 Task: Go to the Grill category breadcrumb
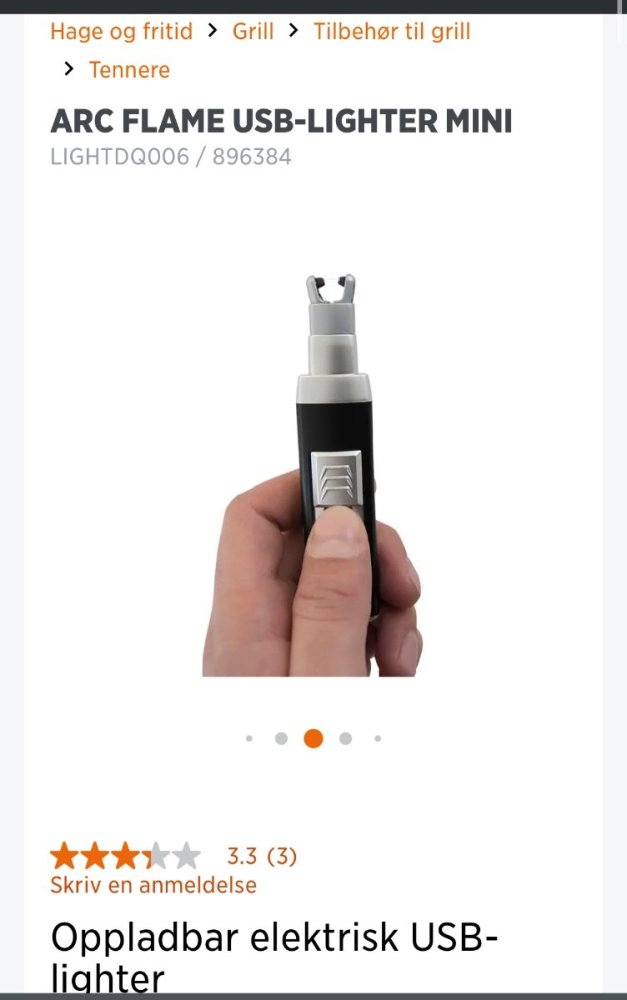253,31
